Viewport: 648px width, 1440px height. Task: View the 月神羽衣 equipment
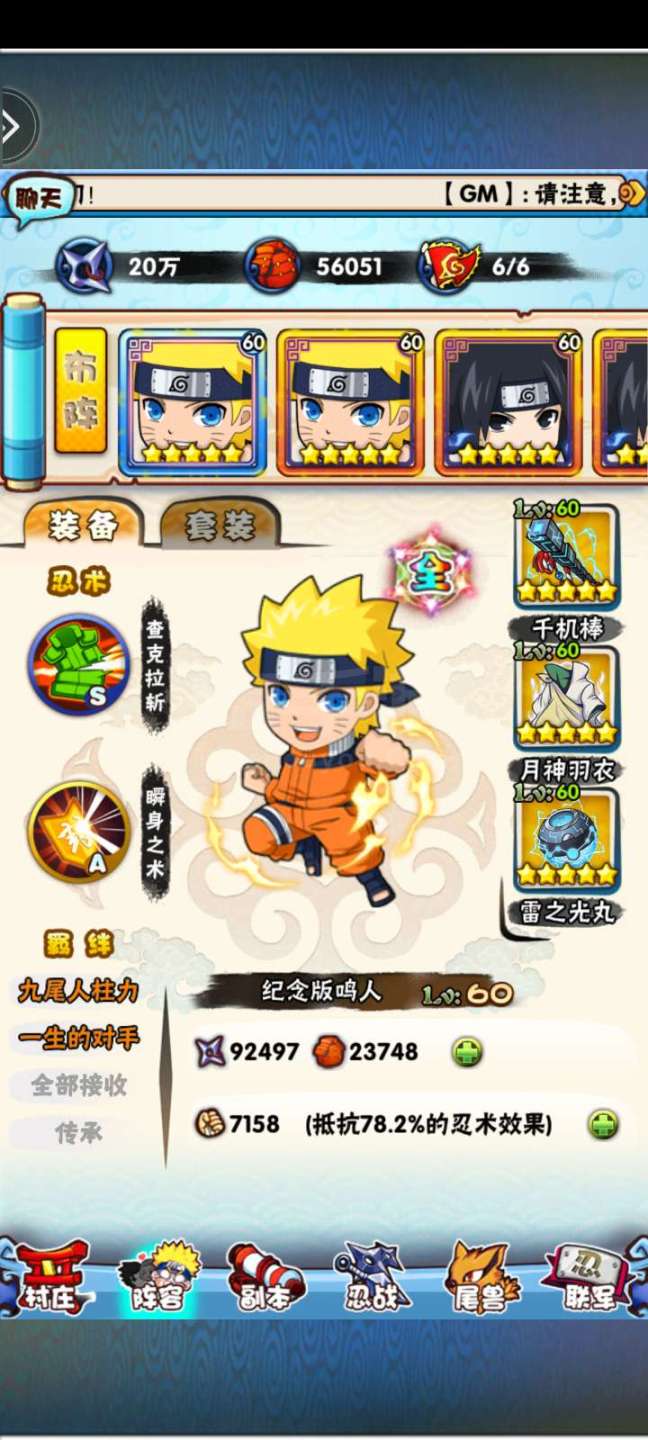pyautogui.click(x=566, y=699)
